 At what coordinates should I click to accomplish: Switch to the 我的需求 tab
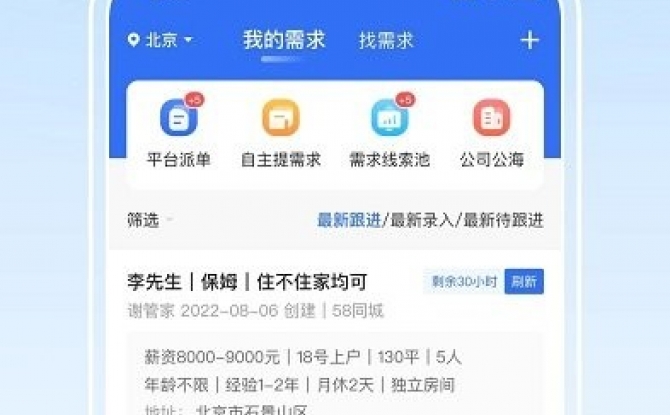284,40
